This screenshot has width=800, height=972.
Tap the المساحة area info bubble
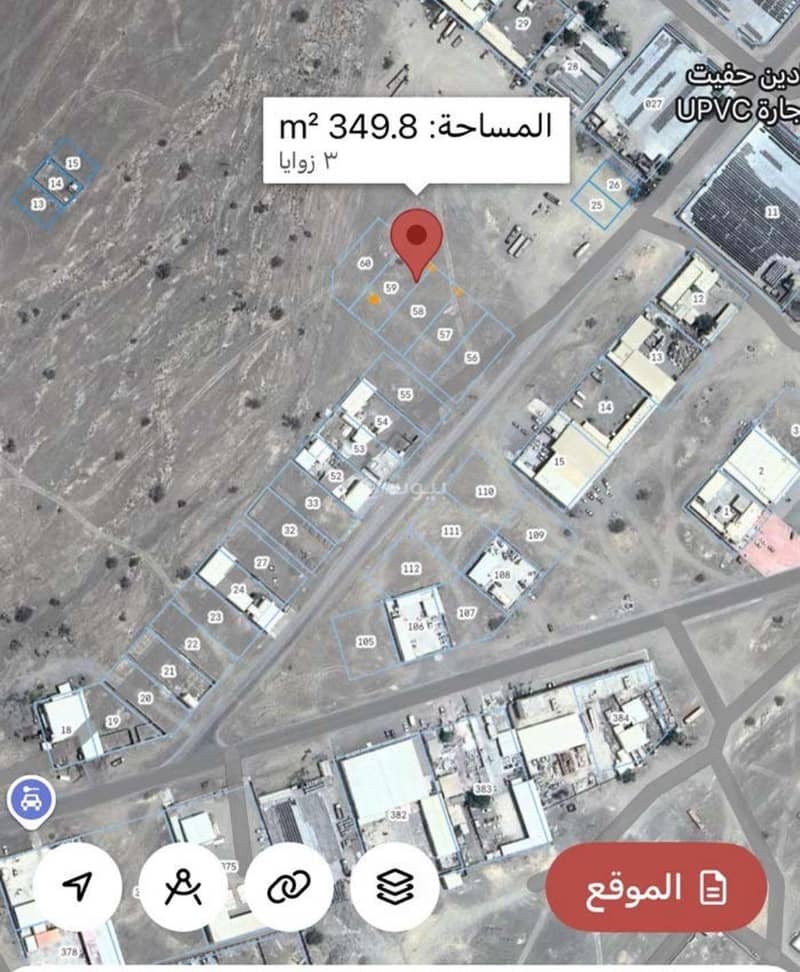pyautogui.click(x=417, y=140)
